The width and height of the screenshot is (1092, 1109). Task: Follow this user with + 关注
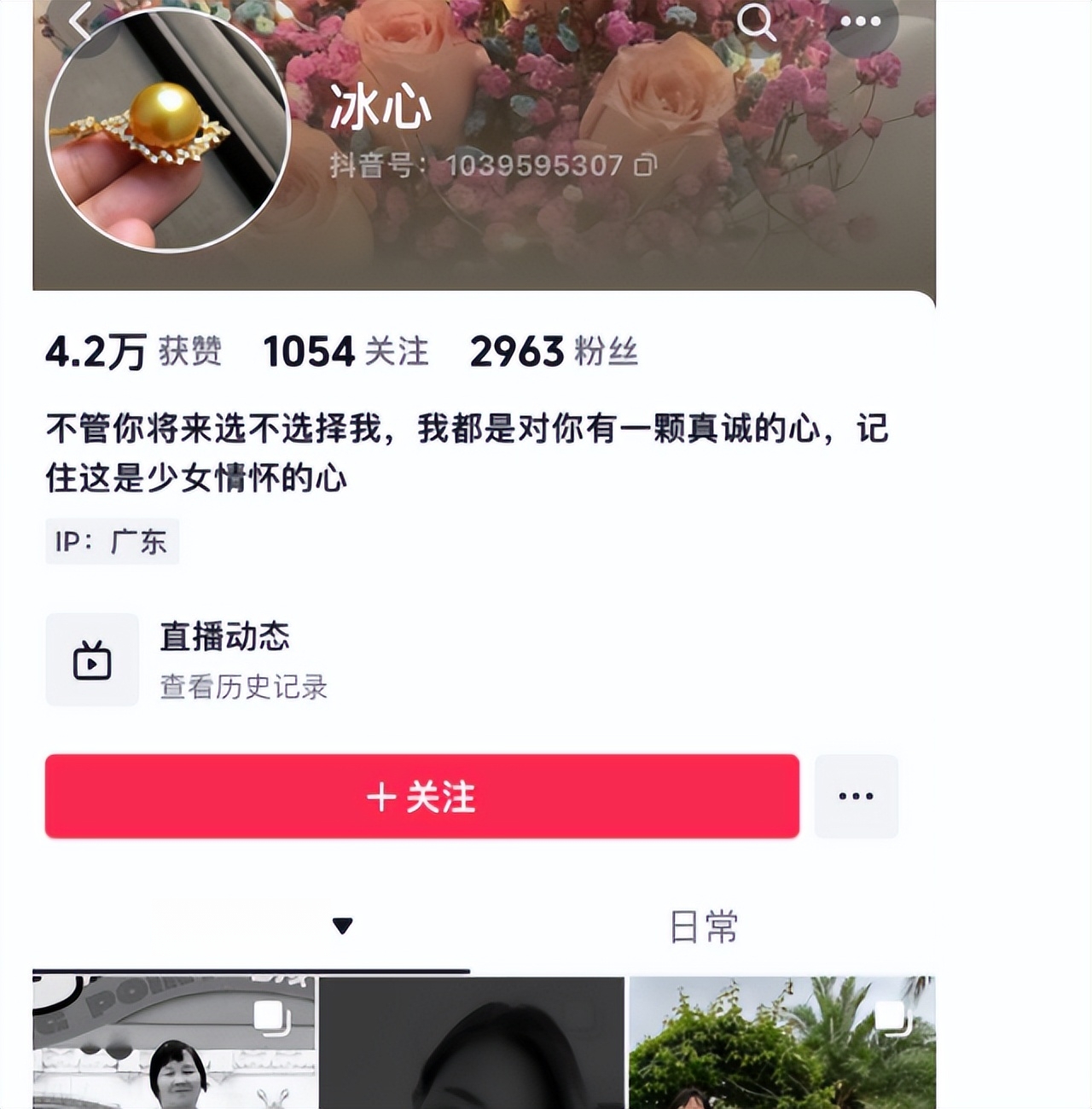click(x=422, y=797)
